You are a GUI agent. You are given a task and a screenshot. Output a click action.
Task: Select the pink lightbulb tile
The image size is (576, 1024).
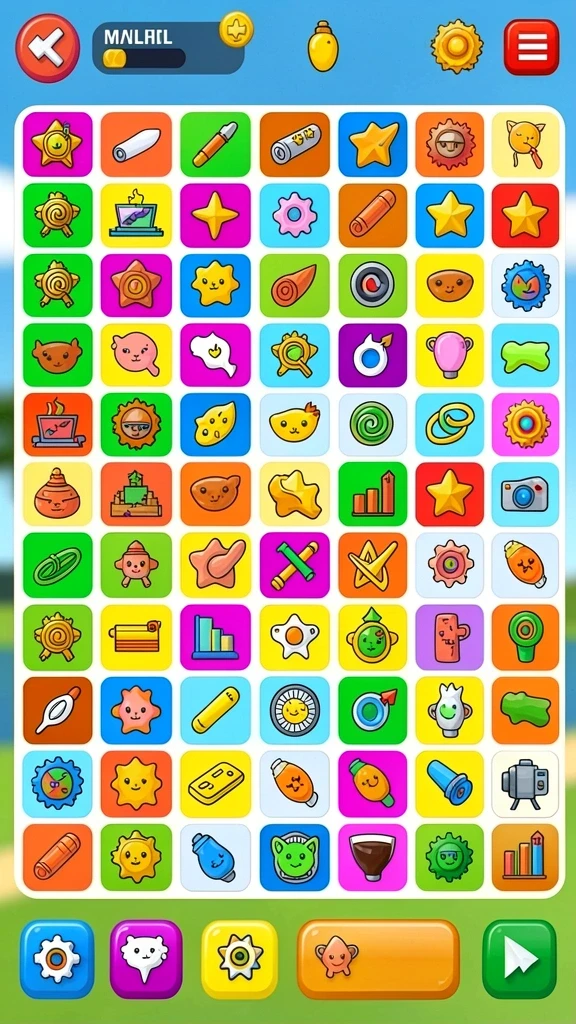449,355
